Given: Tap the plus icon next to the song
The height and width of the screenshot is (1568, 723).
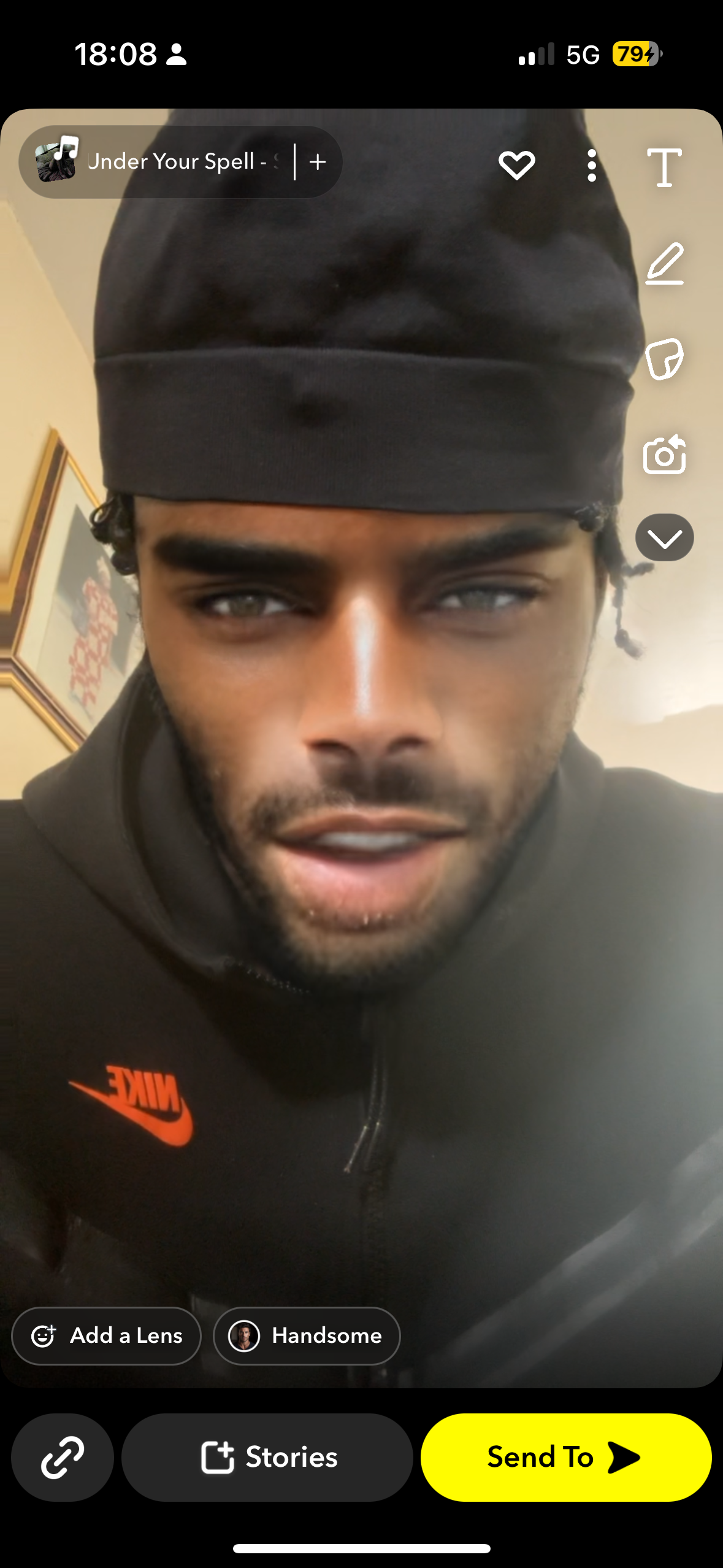Looking at the screenshot, I should 318,162.
